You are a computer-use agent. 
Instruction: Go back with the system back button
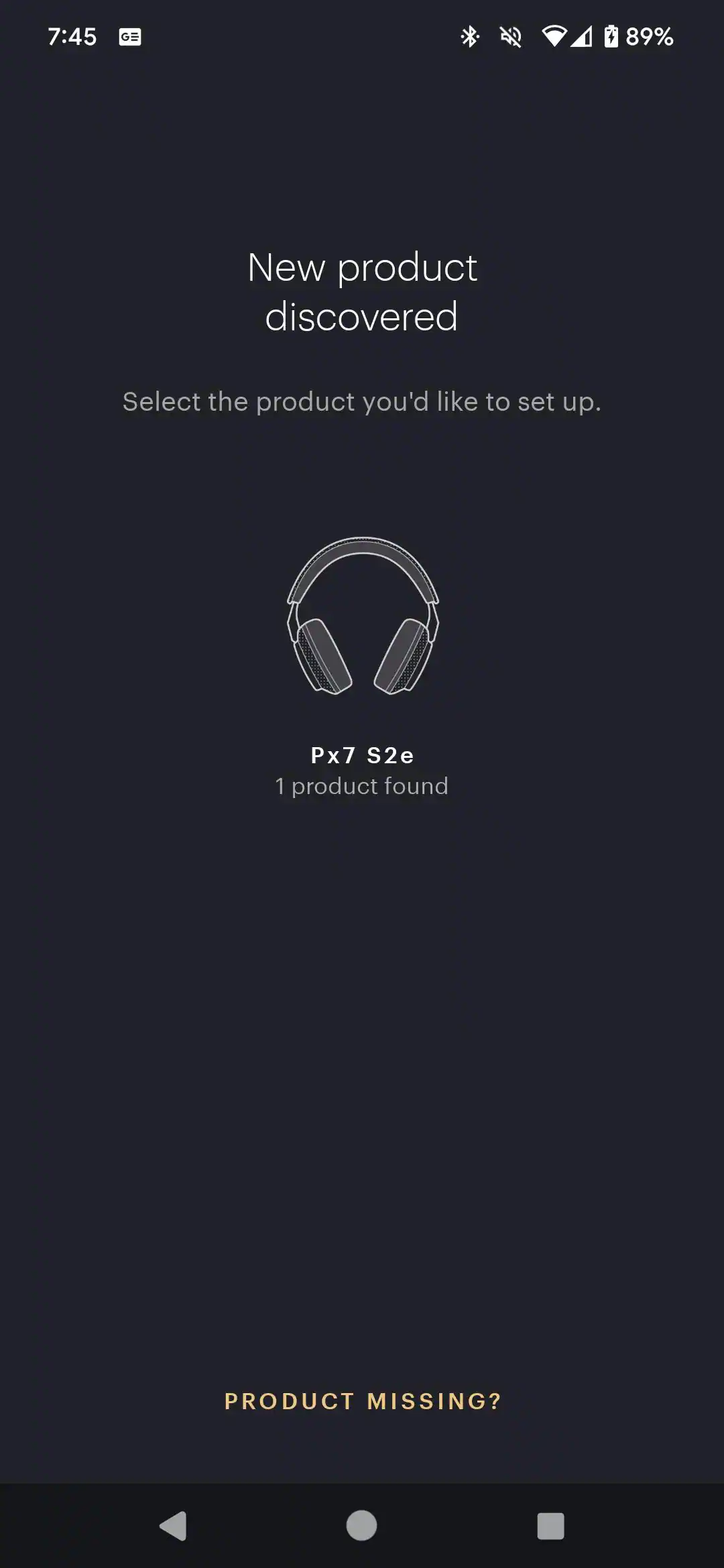pos(173,1526)
